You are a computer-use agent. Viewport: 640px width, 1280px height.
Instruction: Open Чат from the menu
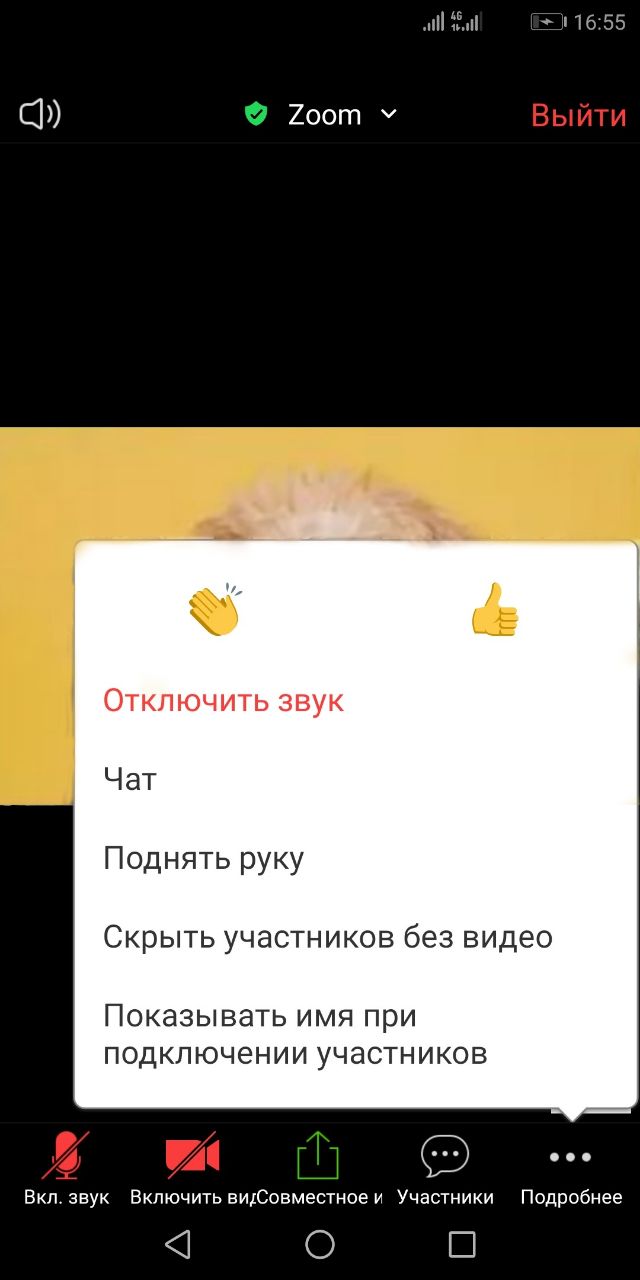(x=355, y=779)
